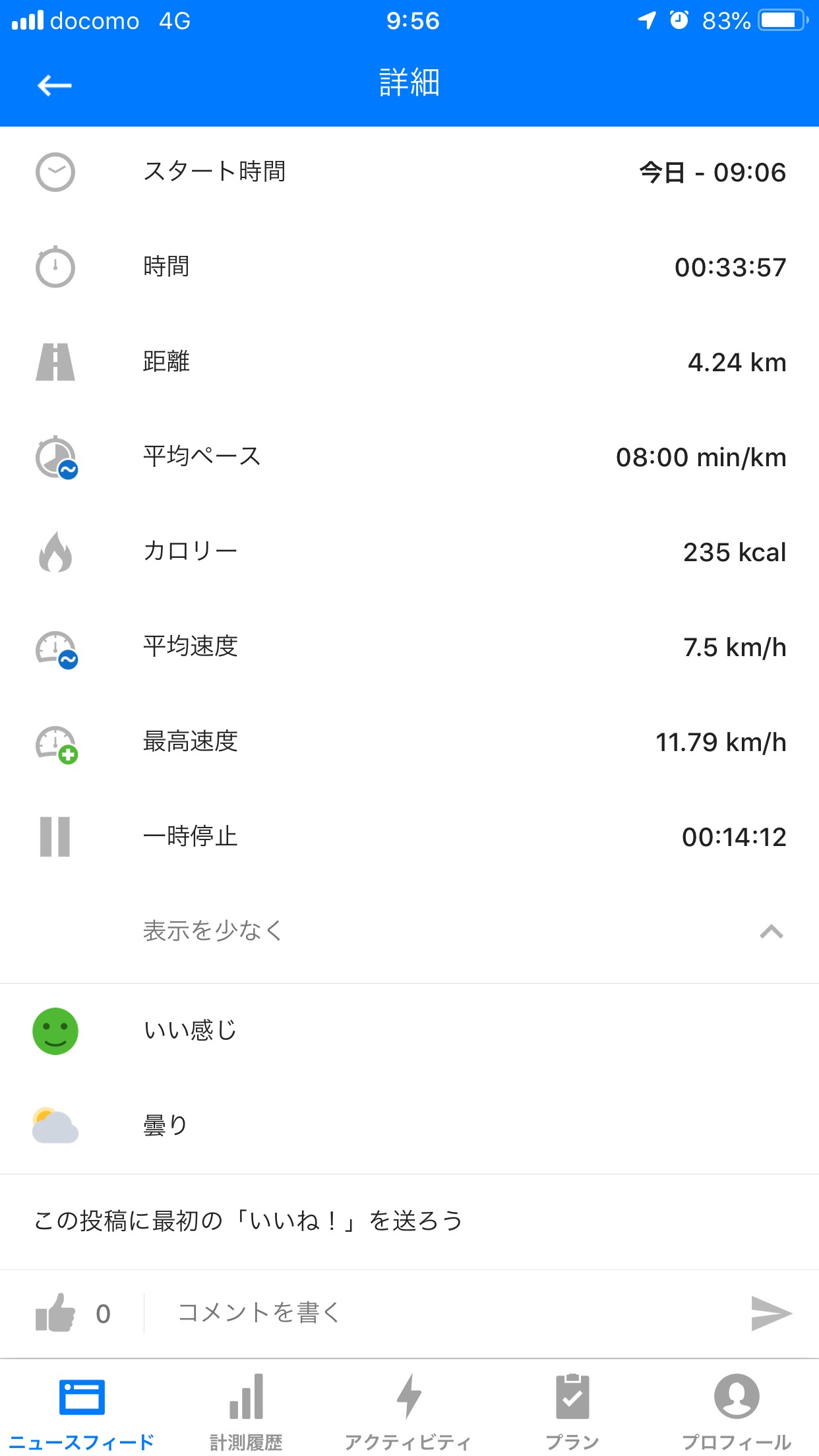The image size is (819, 1456).
Task: Go to the プロフィール tab
Action: coord(736,1411)
